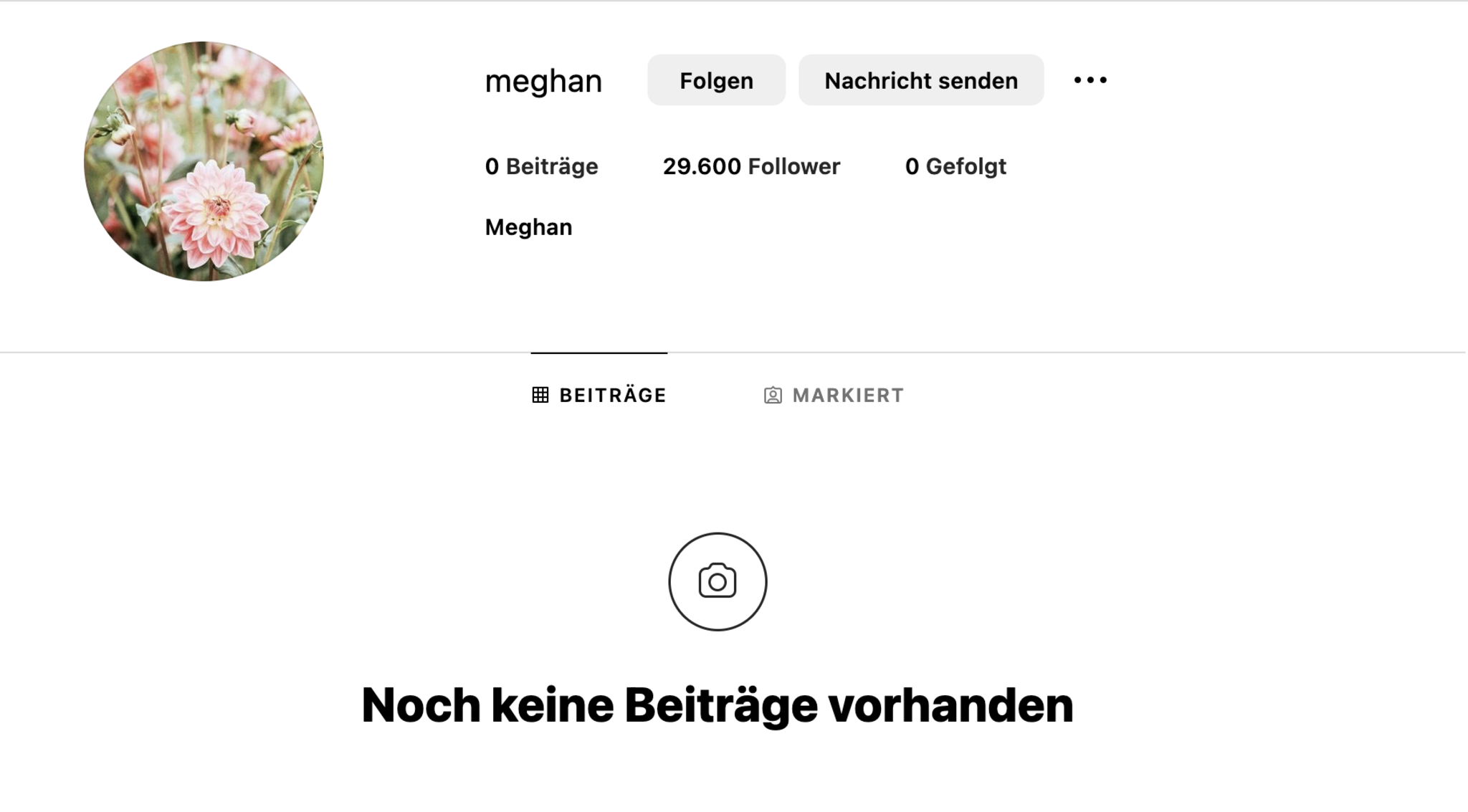Open the Gefolgt list
This screenshot has height=812, width=1468.
pyautogui.click(x=955, y=166)
